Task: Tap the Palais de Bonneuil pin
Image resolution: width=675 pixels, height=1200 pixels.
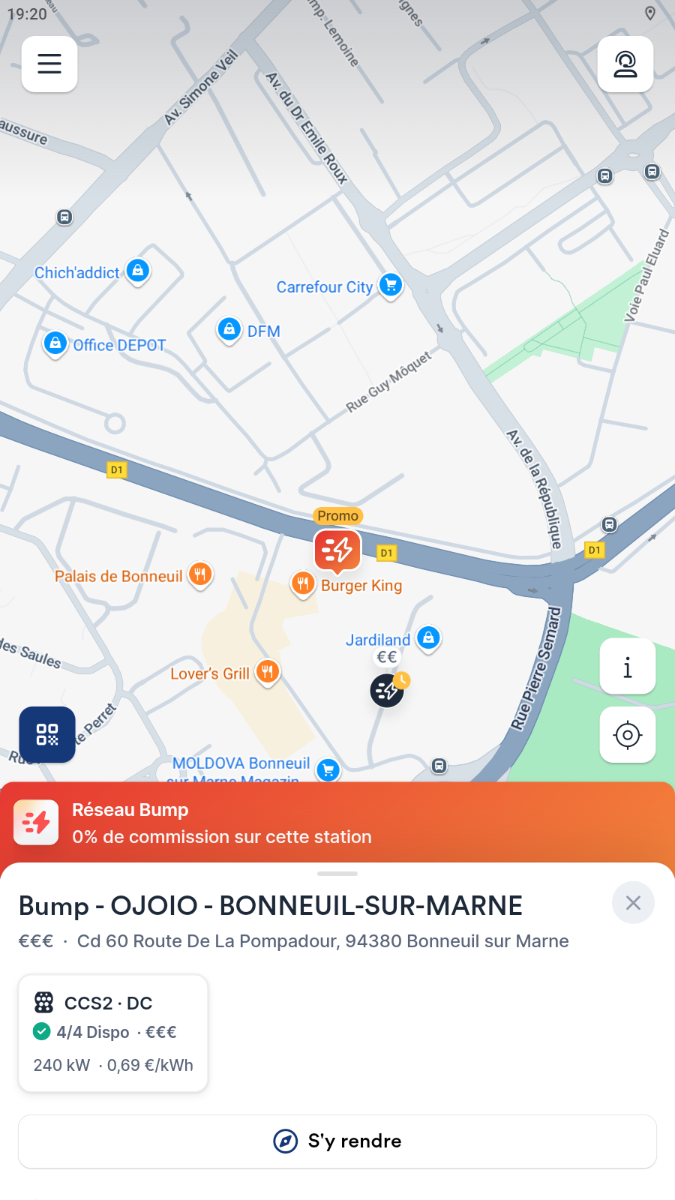Action: 201,575
